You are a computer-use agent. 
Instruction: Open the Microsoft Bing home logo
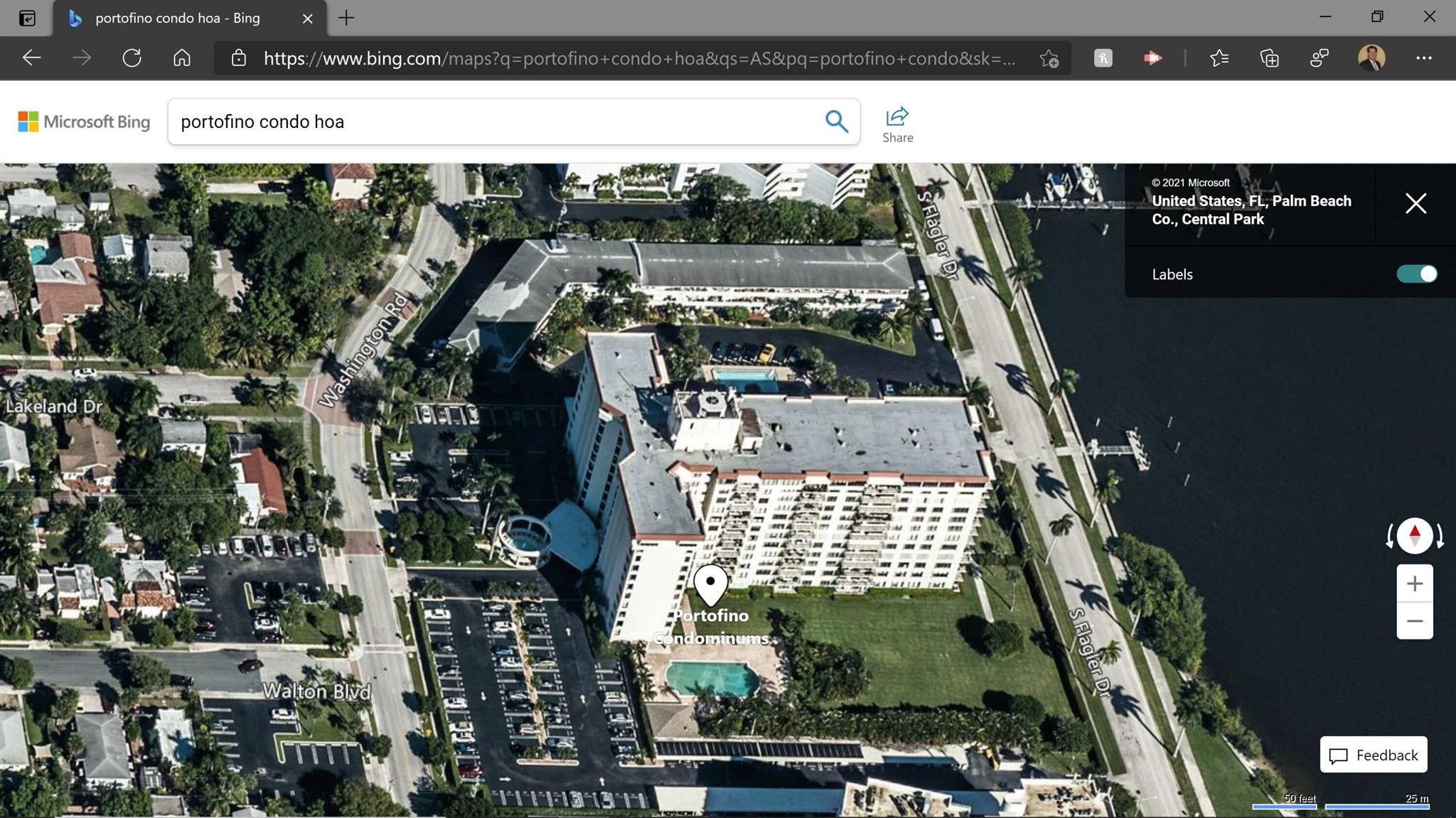84,122
